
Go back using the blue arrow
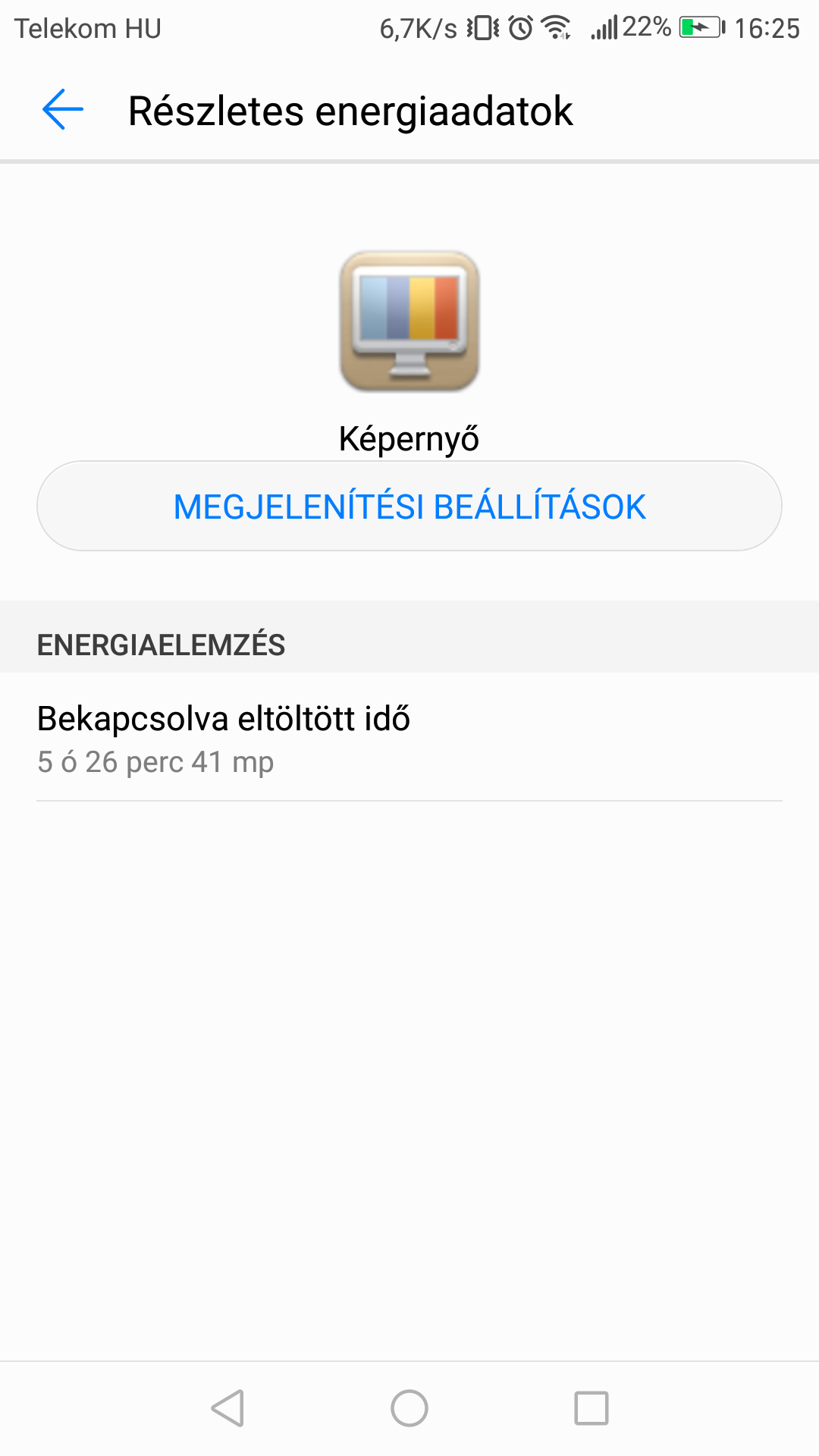pos(63,110)
